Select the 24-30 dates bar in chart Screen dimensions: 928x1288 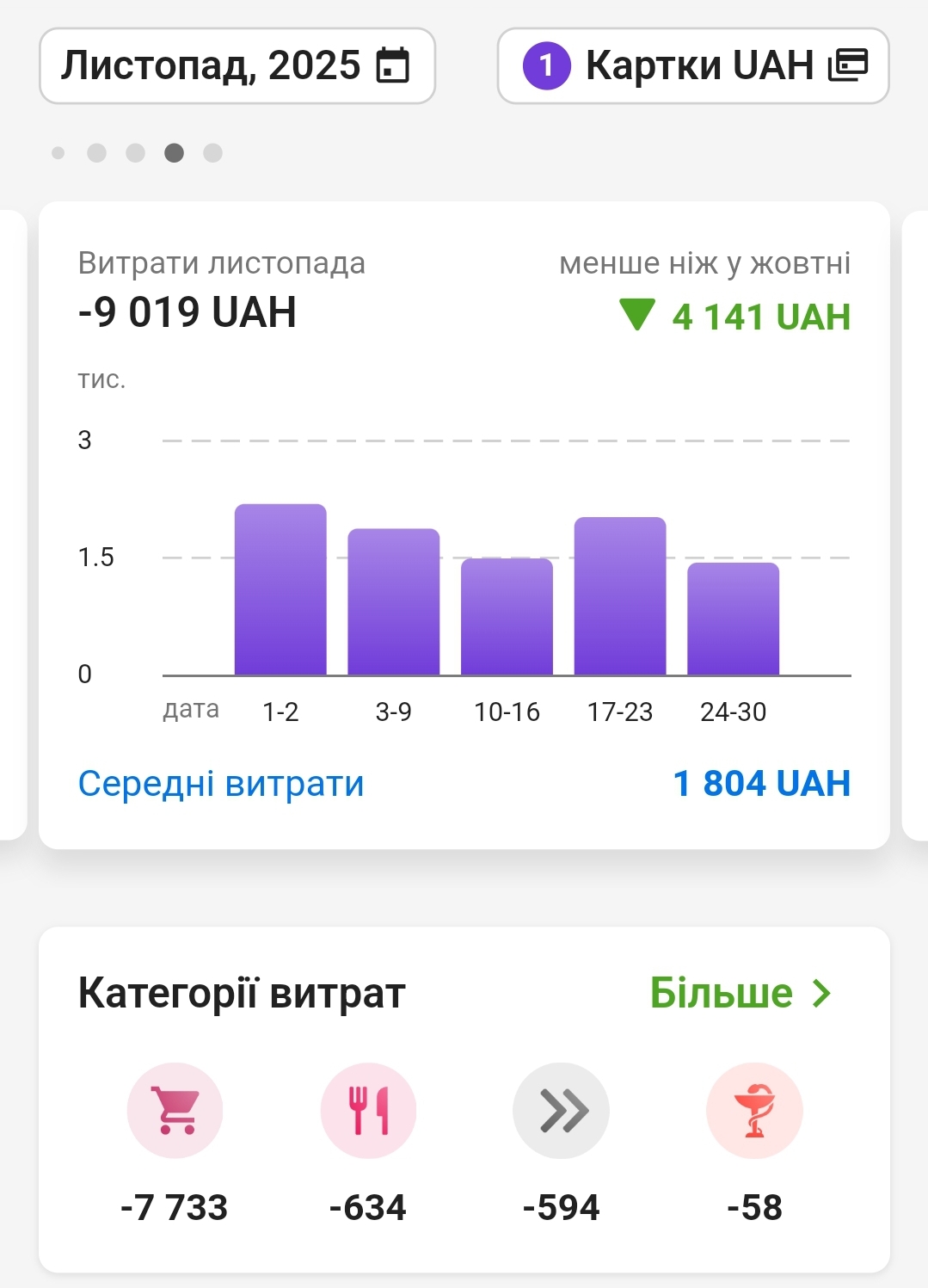point(733,619)
